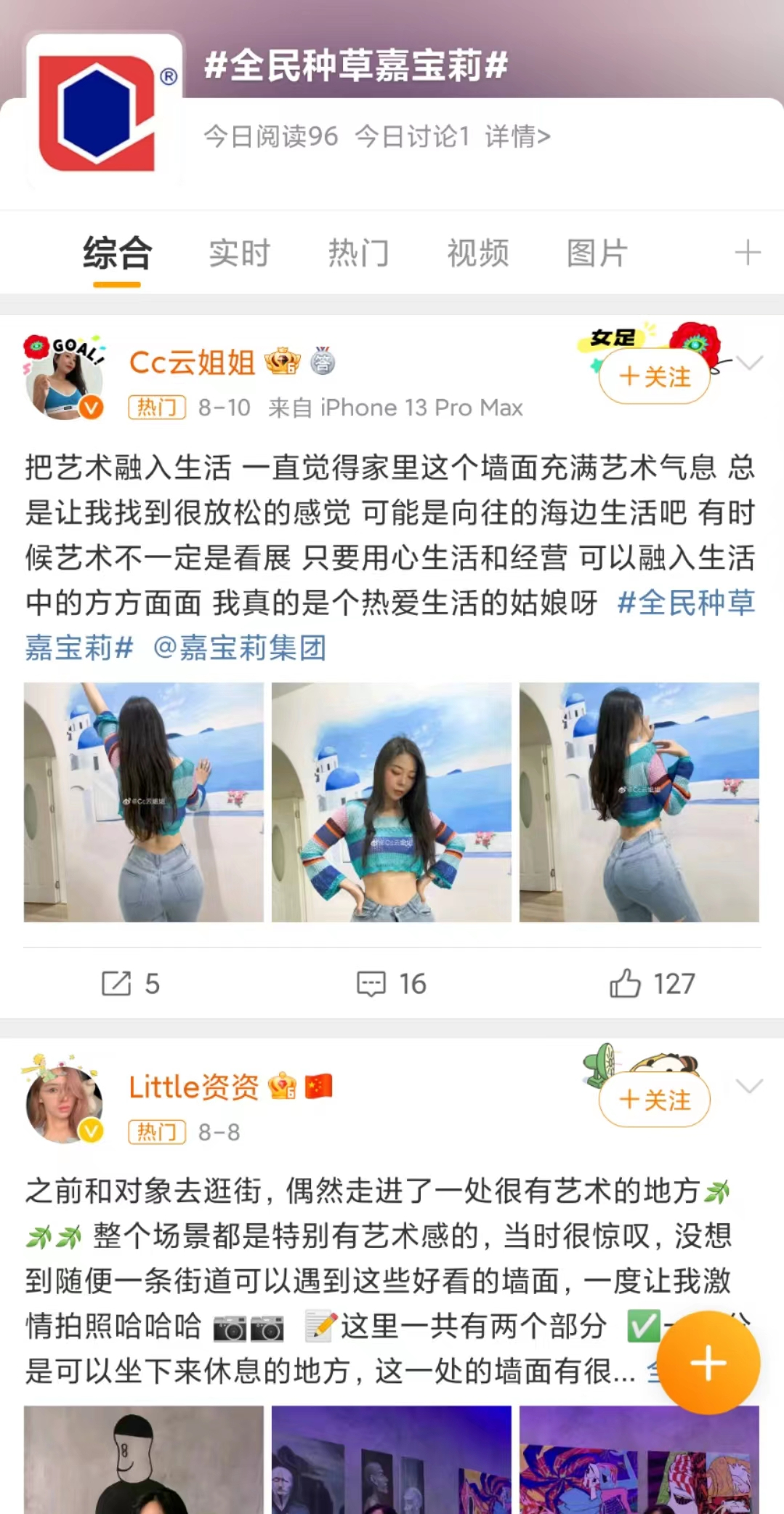Image resolution: width=784 pixels, height=1514 pixels.
Task: Switch to the 图片 tab
Action: pyautogui.click(x=597, y=254)
